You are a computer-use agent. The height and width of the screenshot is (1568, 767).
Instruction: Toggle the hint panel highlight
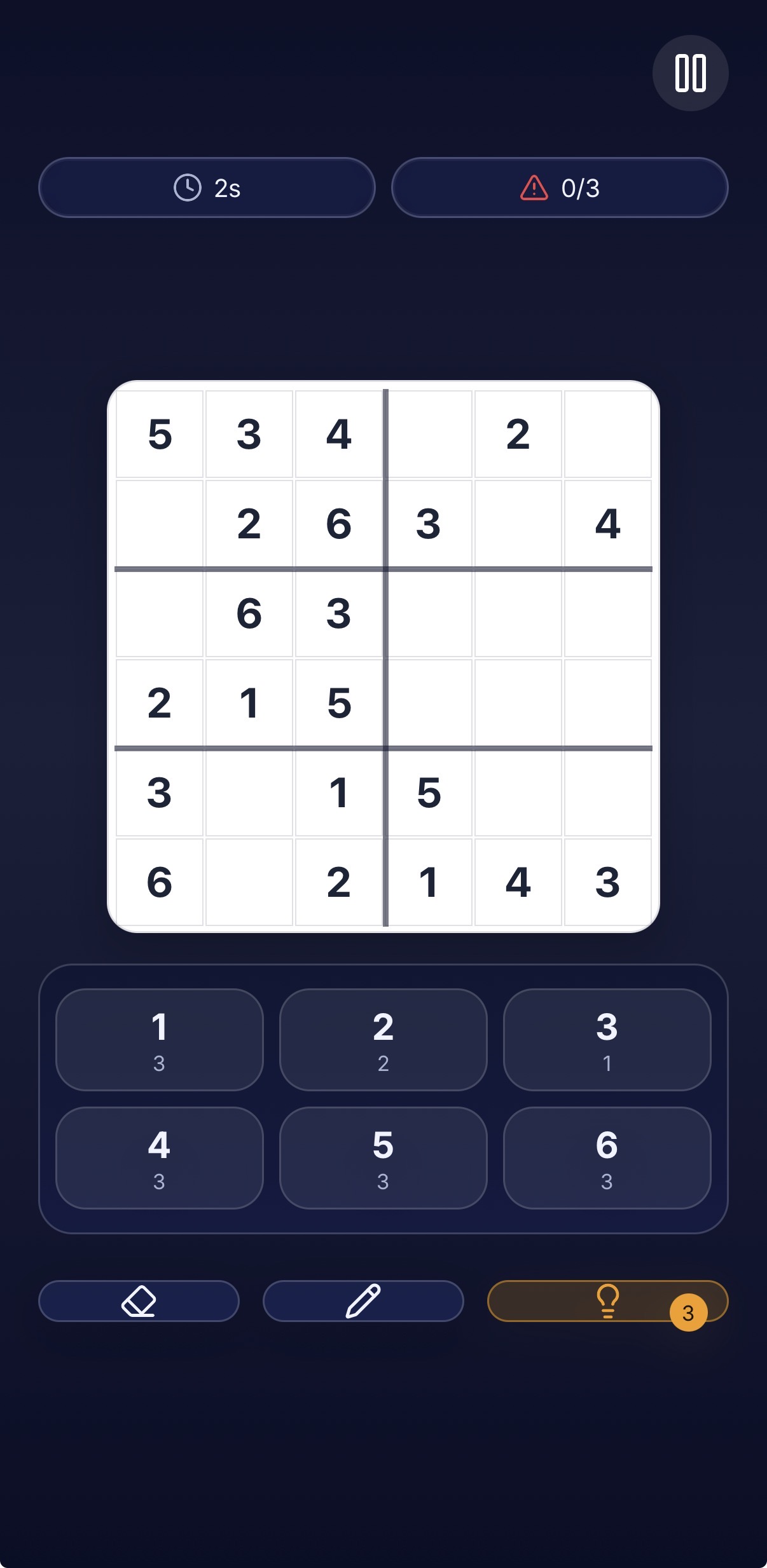tap(607, 1300)
